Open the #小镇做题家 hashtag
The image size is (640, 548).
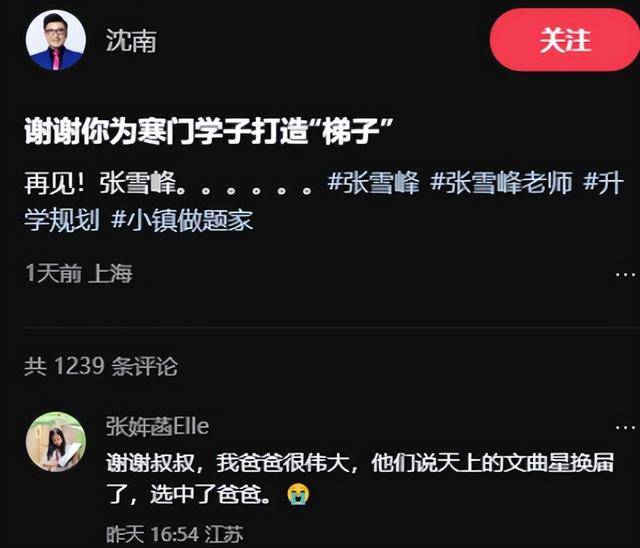coord(182,220)
